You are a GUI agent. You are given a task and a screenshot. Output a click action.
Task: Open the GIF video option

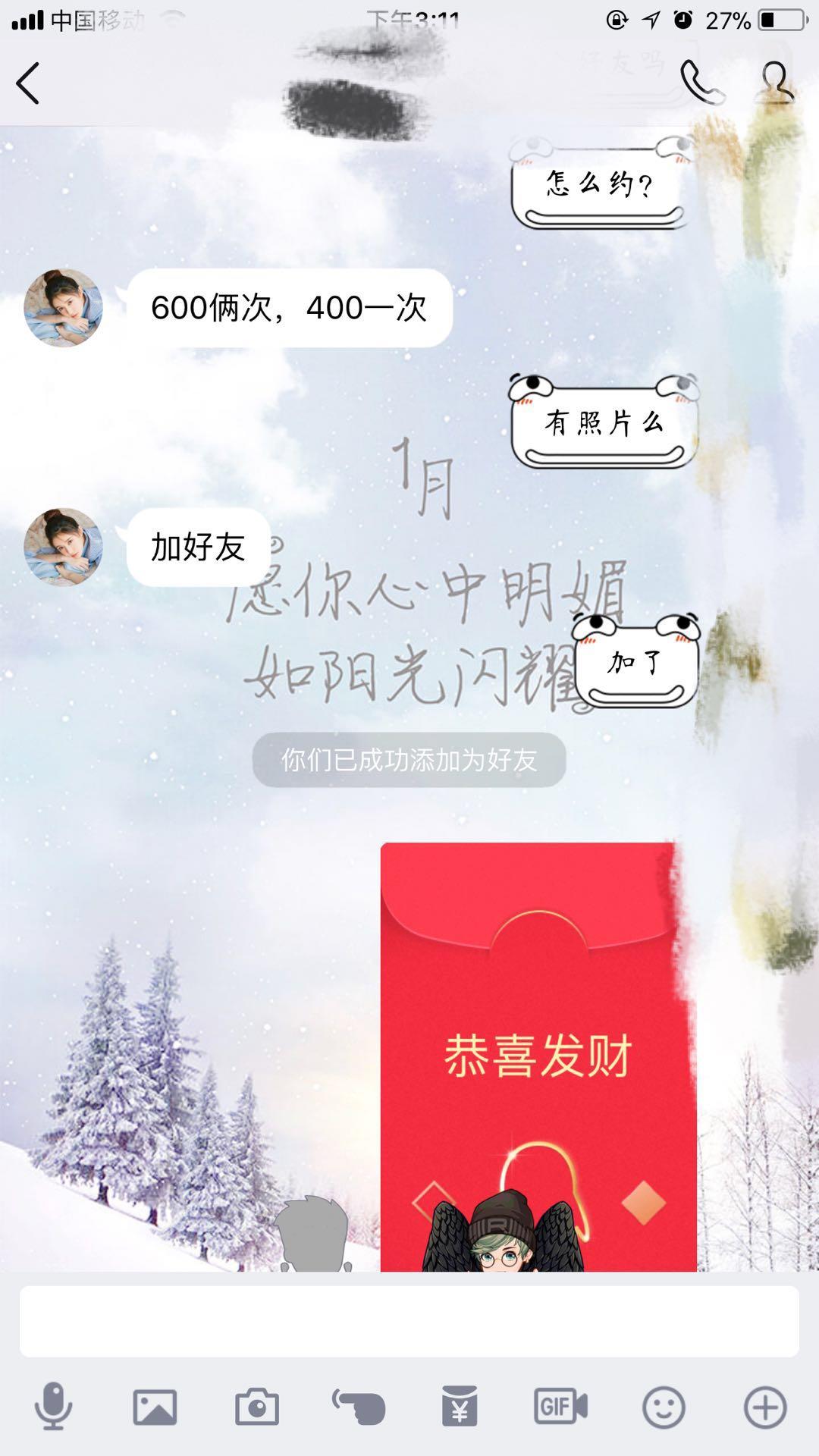pyautogui.click(x=561, y=1407)
